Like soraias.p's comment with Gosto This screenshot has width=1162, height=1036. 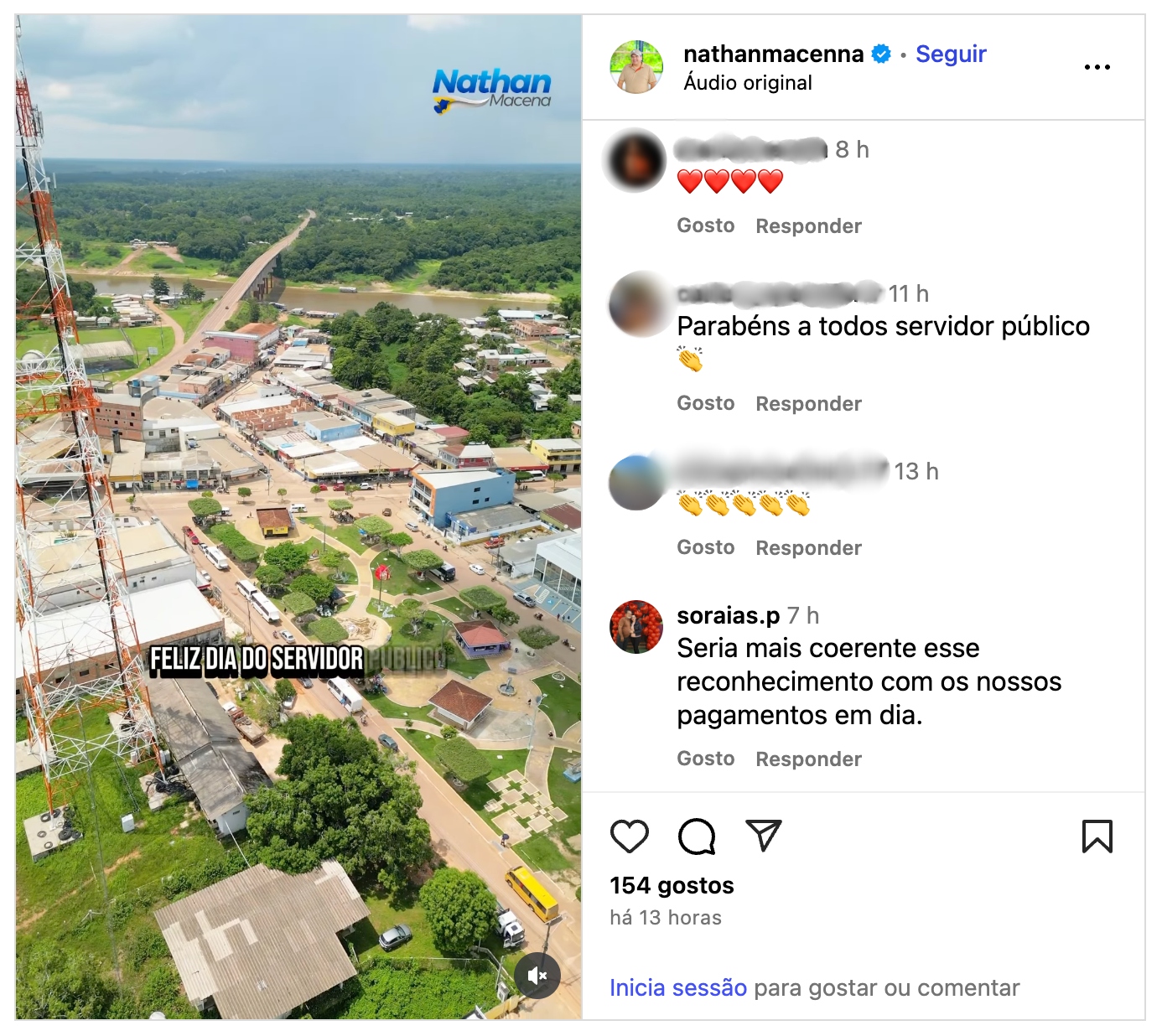pyautogui.click(x=705, y=759)
